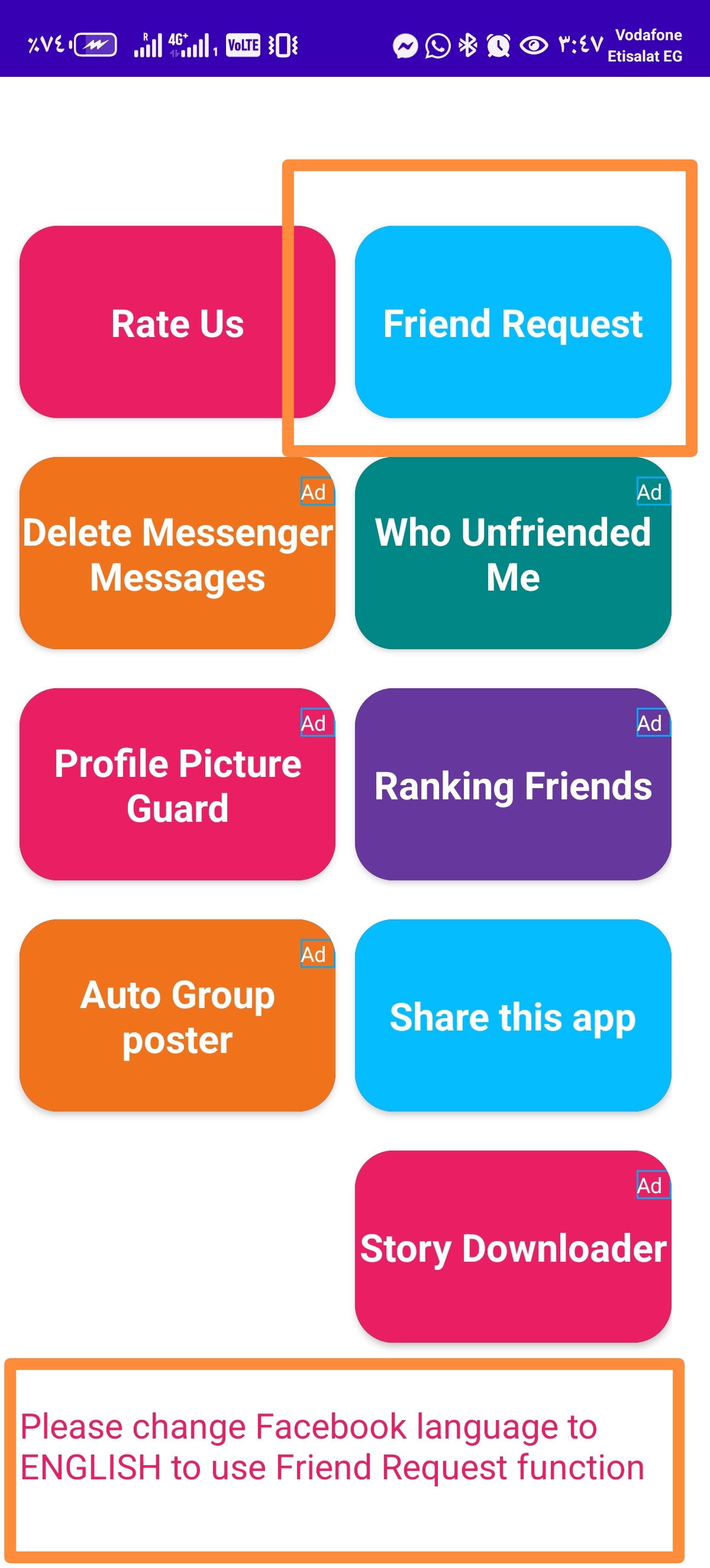This screenshot has width=710, height=1568.
Task: Launch Profile Picture Guard
Action: (x=176, y=784)
